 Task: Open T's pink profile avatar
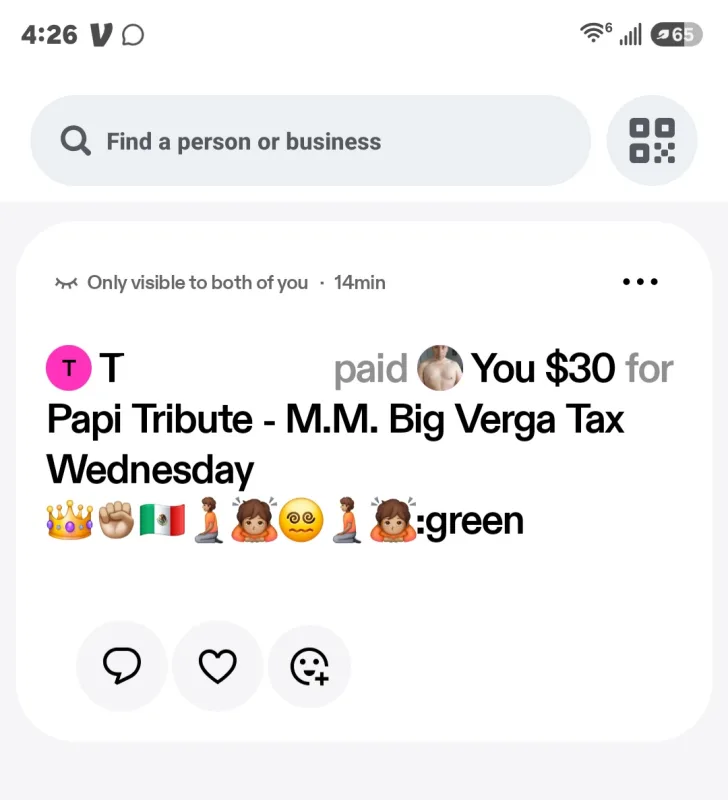click(69, 368)
